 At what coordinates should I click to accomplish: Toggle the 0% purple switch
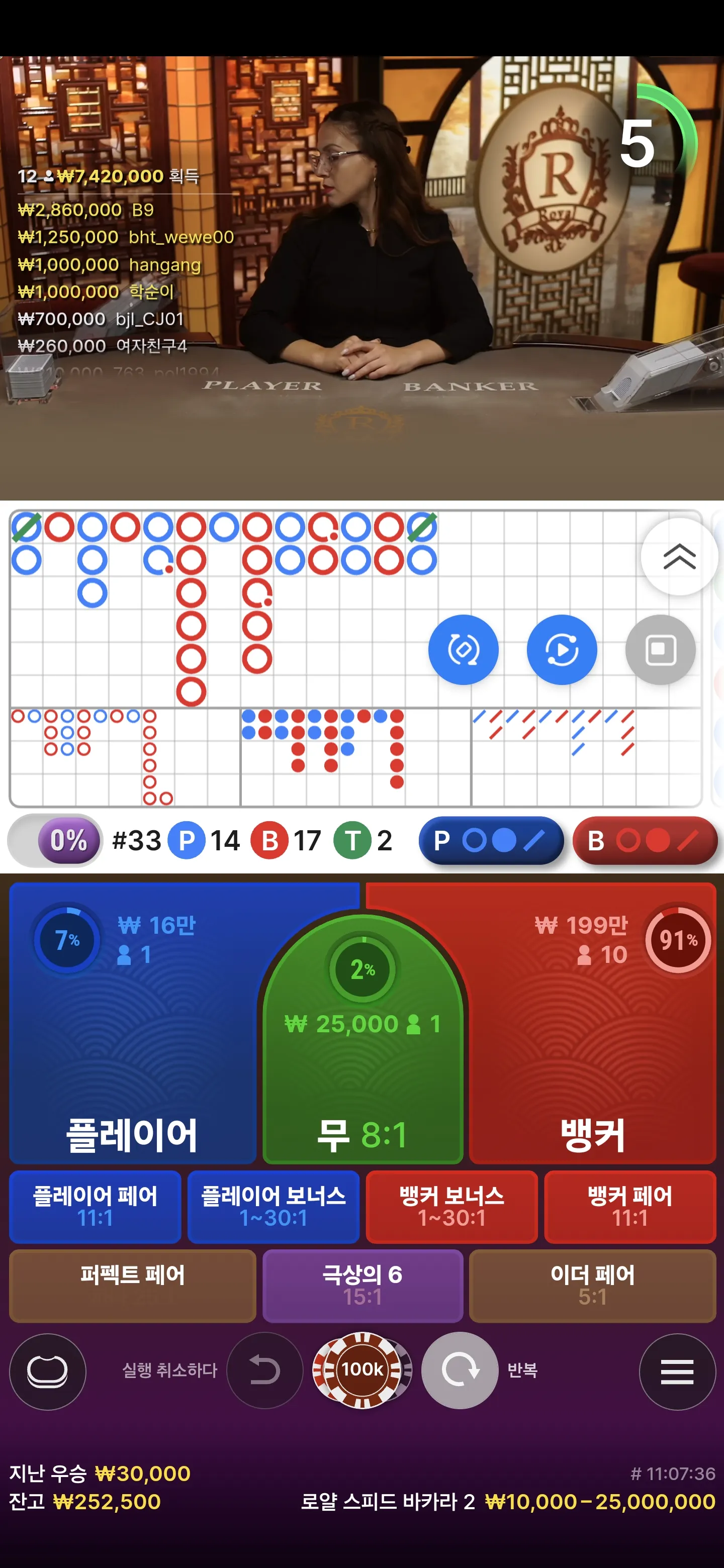(55, 841)
